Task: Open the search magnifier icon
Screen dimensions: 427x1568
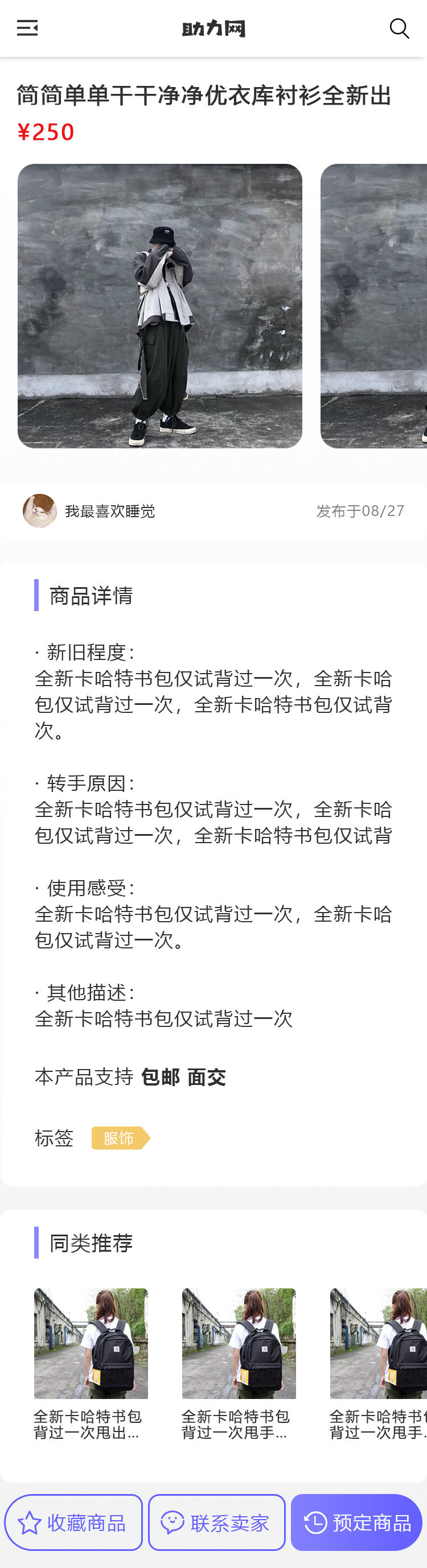Action: point(400,28)
